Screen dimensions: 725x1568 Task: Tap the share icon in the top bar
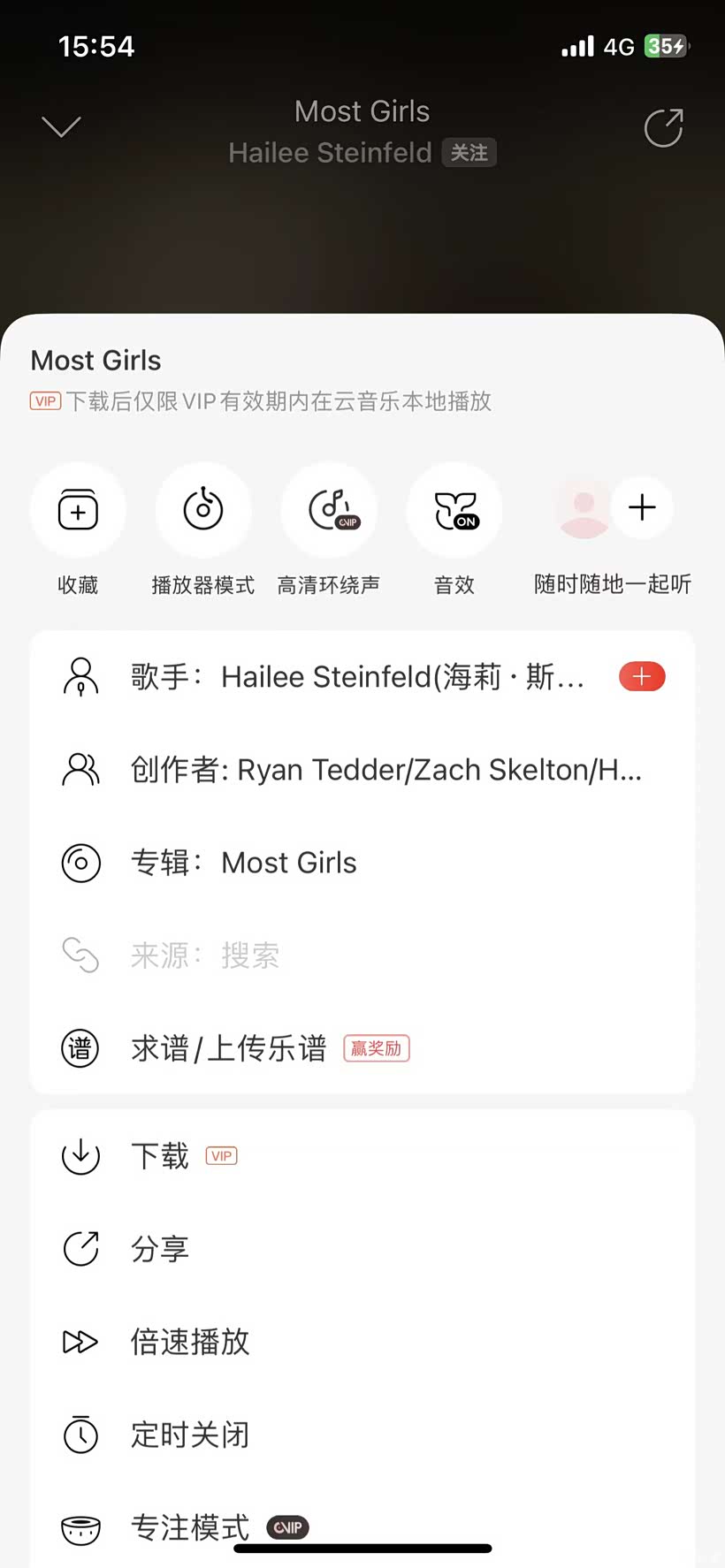tap(663, 128)
